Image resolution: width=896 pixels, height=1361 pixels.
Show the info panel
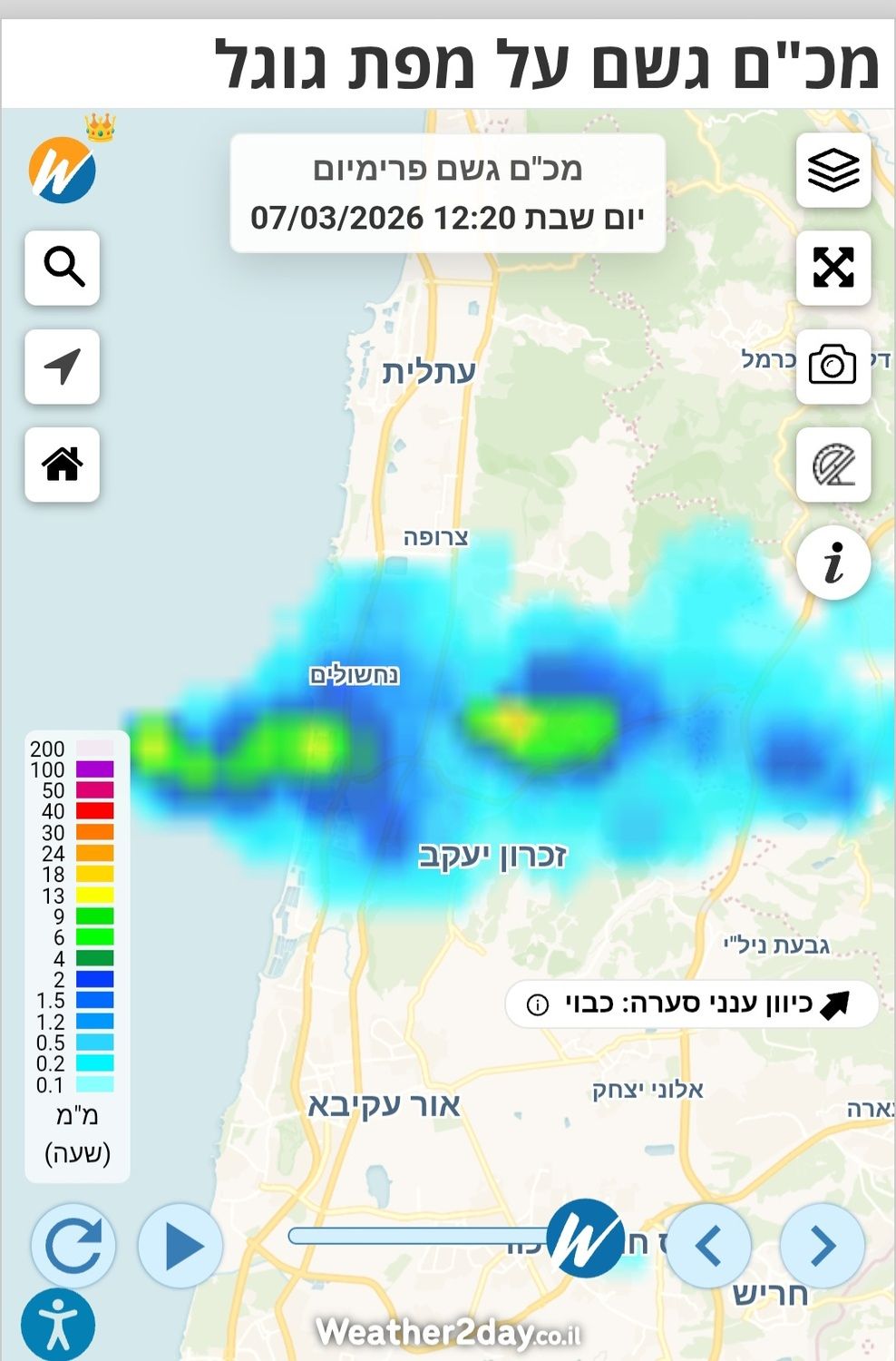(x=833, y=563)
